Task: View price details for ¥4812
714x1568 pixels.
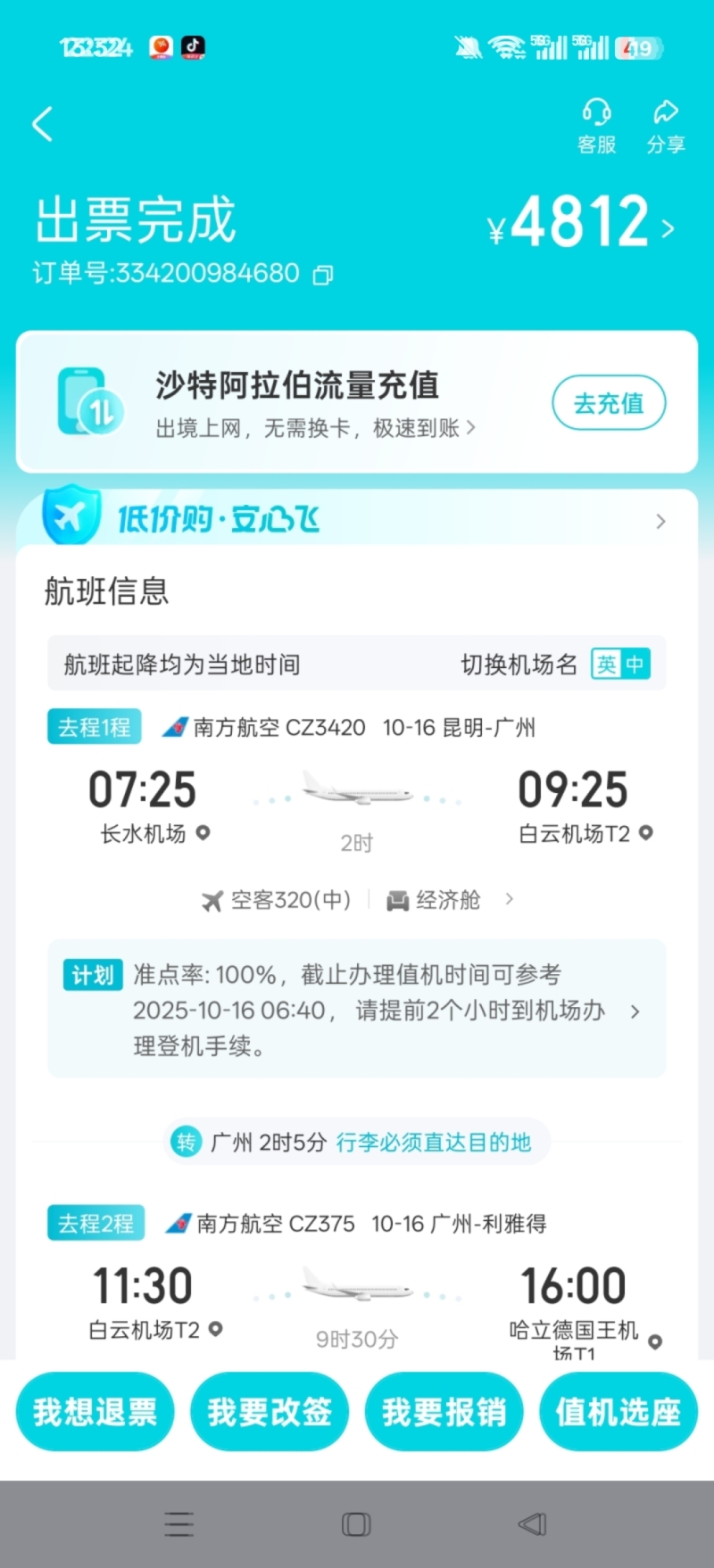Action: pyautogui.click(x=581, y=223)
